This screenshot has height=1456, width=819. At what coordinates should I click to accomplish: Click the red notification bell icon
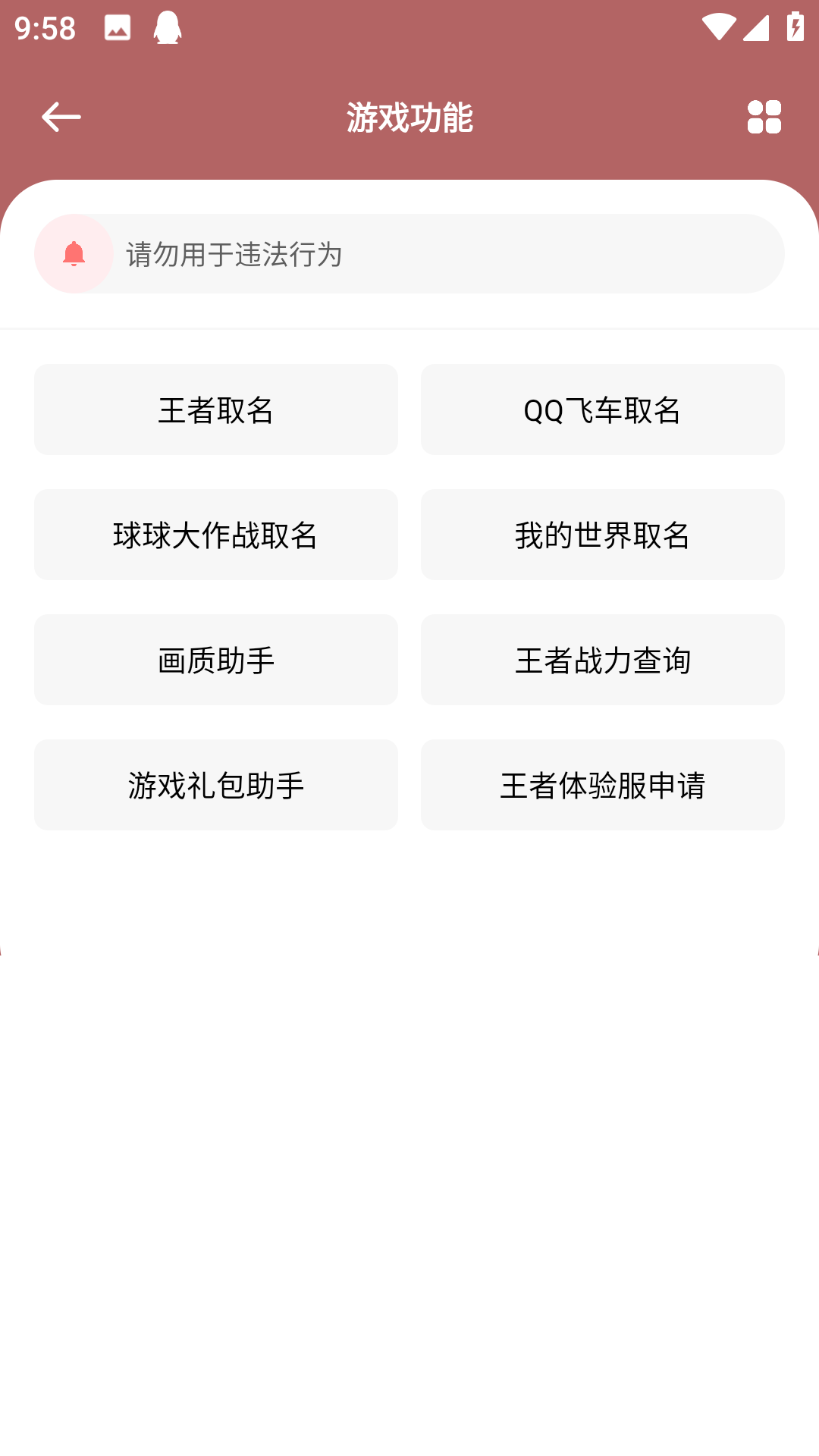(x=73, y=254)
